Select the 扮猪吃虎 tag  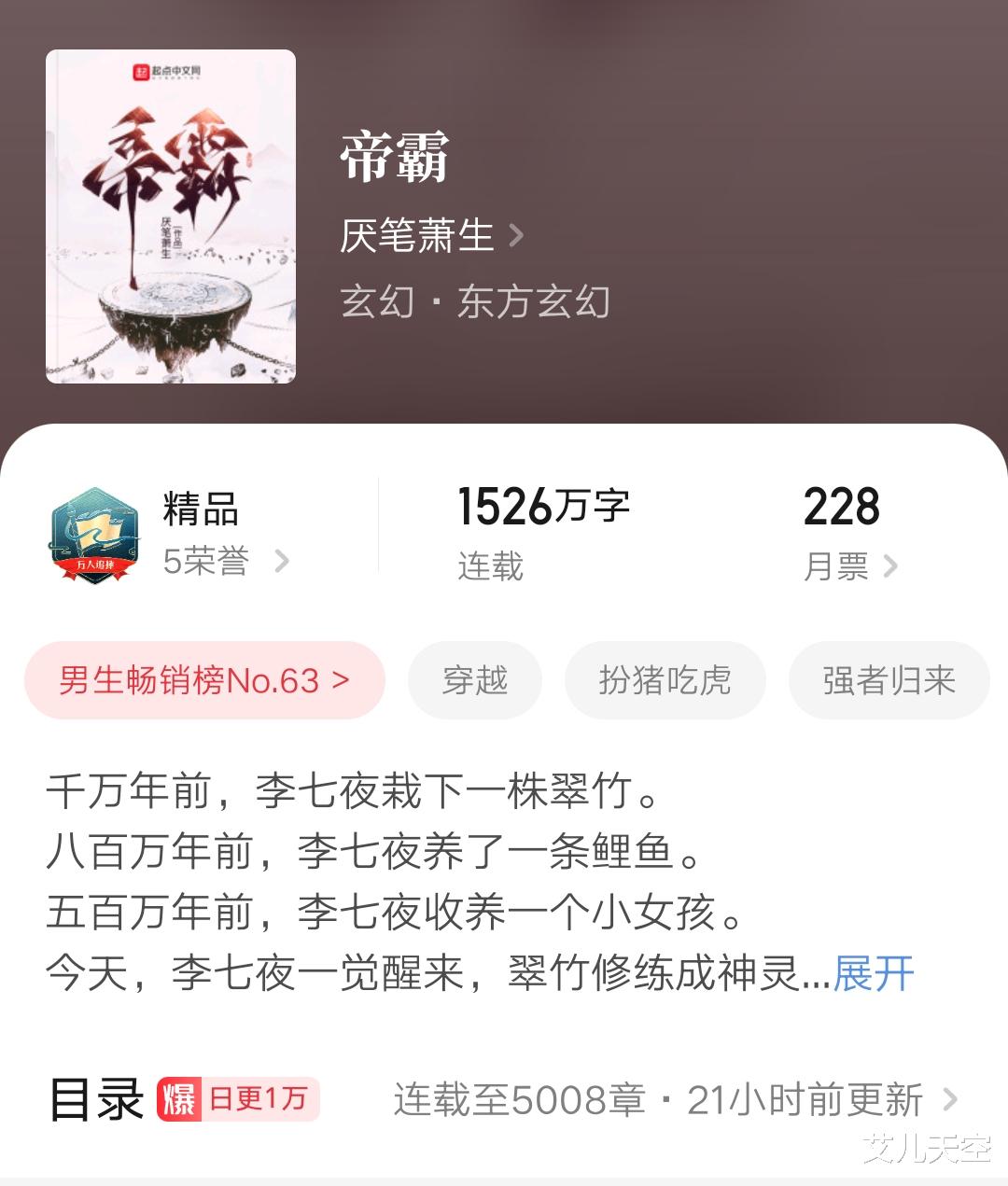coord(665,680)
